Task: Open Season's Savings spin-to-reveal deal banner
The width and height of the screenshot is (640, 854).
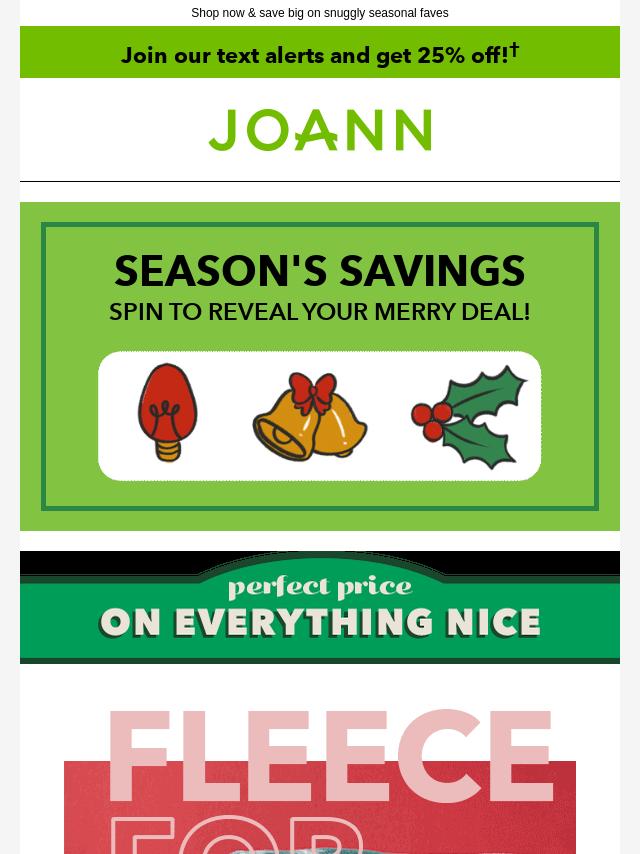Action: pos(320,366)
